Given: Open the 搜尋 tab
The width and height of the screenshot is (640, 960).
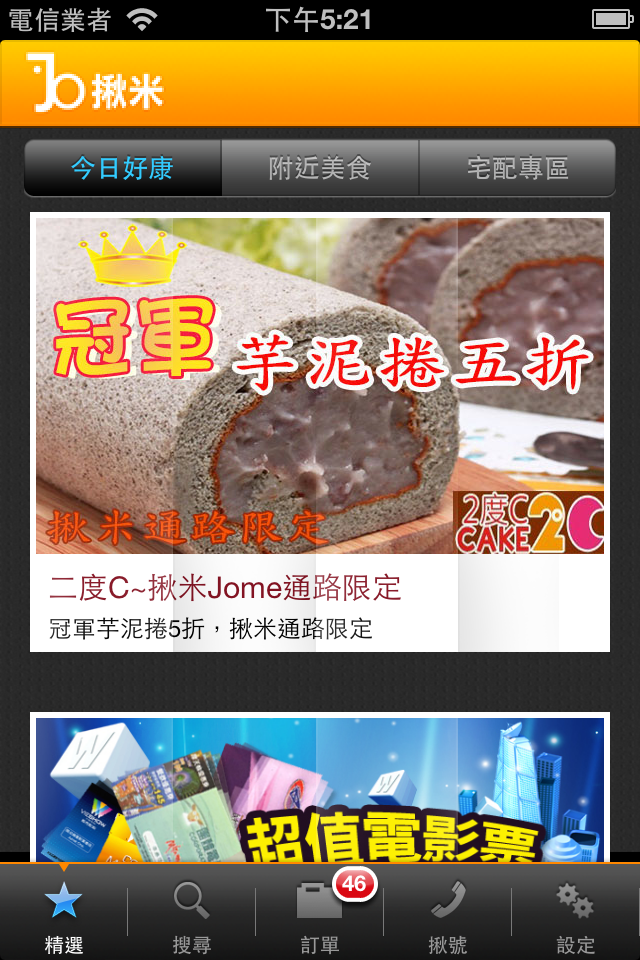Looking at the screenshot, I should 191,915.
